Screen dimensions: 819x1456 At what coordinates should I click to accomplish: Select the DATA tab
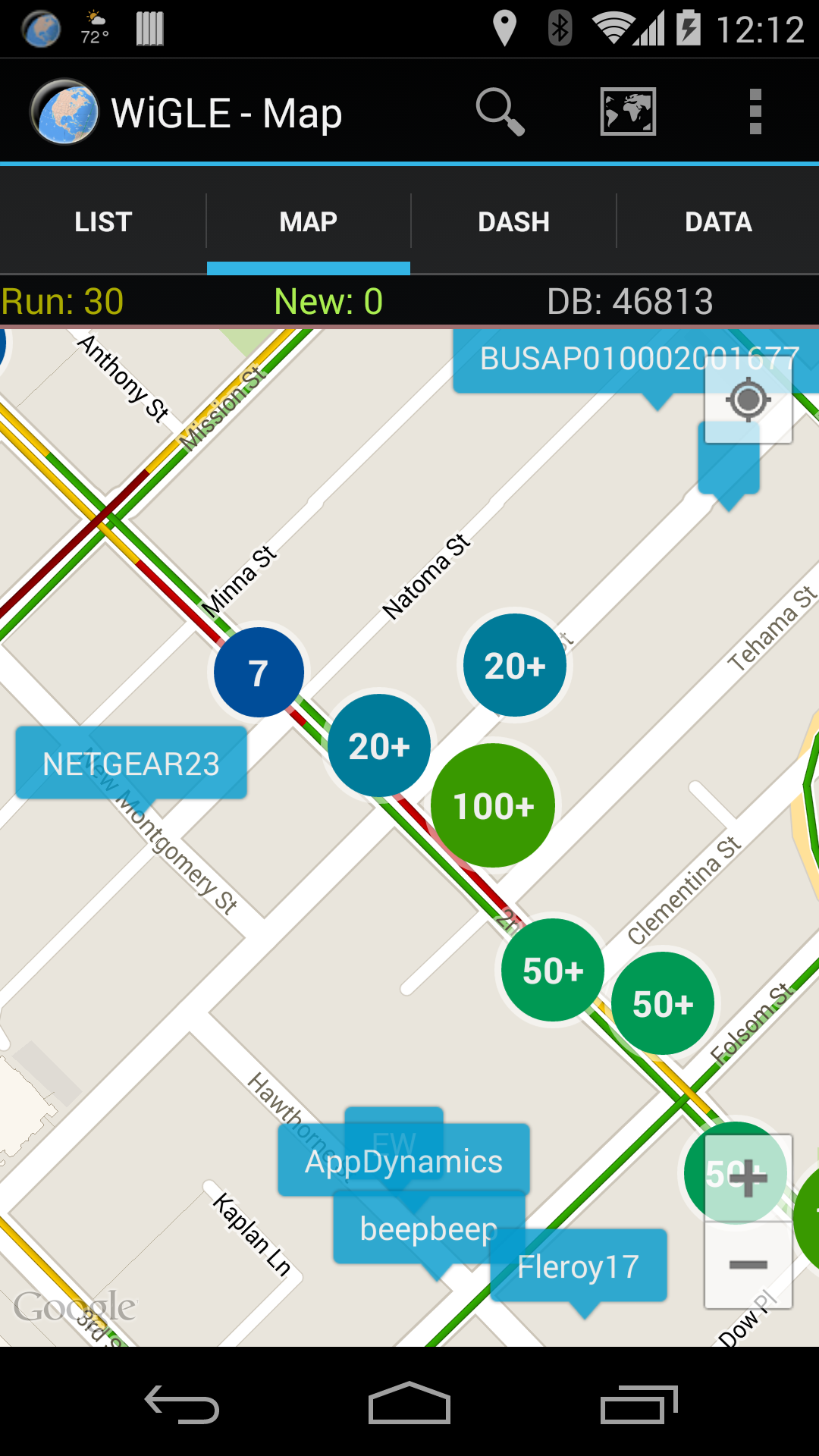pos(717,221)
